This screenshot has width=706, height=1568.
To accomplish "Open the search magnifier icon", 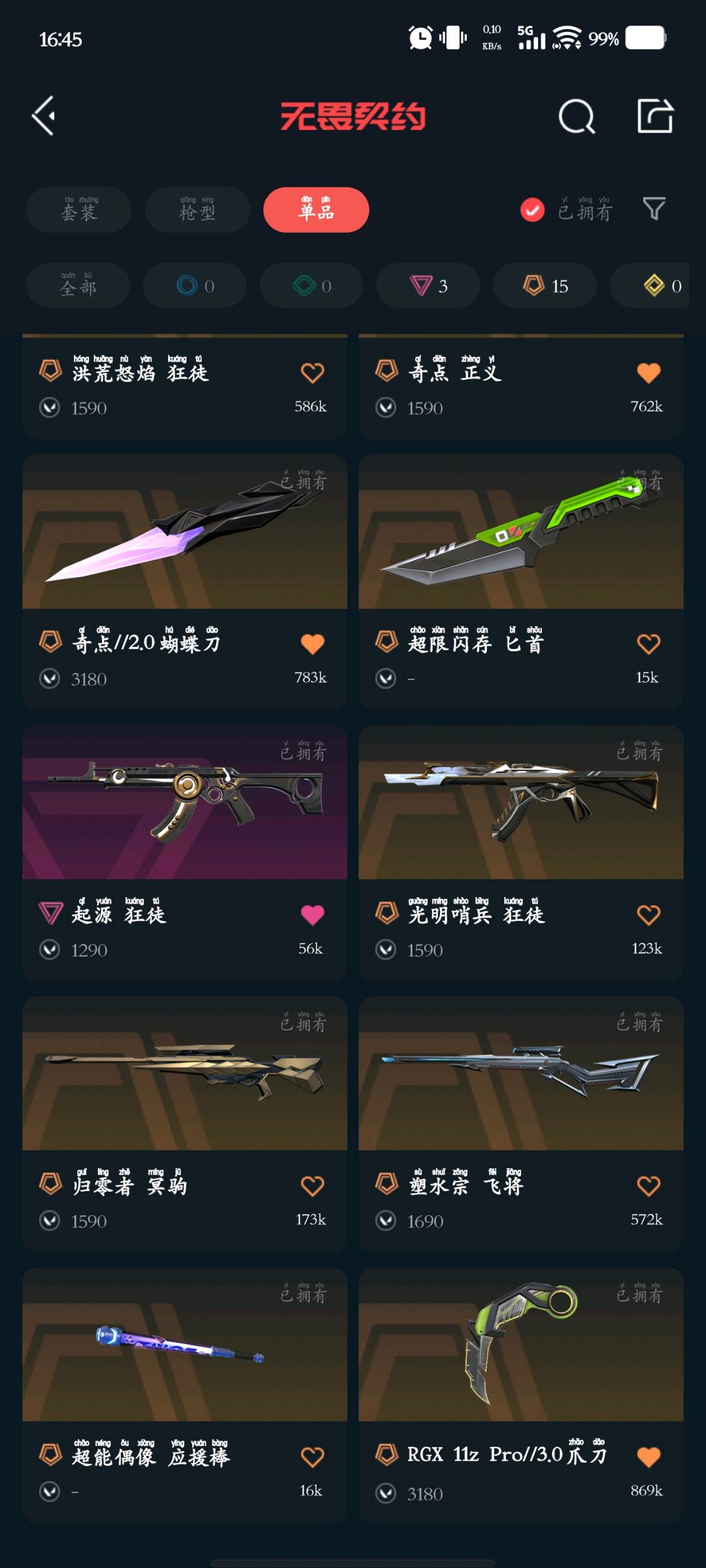I will (x=577, y=117).
